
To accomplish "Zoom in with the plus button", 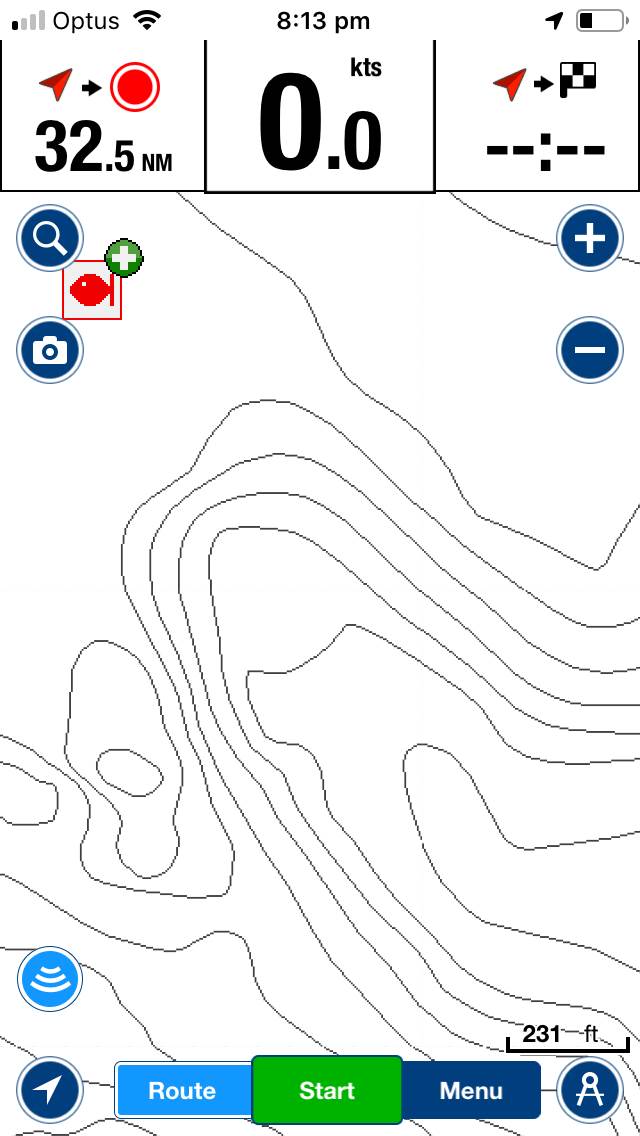I will 589,239.
